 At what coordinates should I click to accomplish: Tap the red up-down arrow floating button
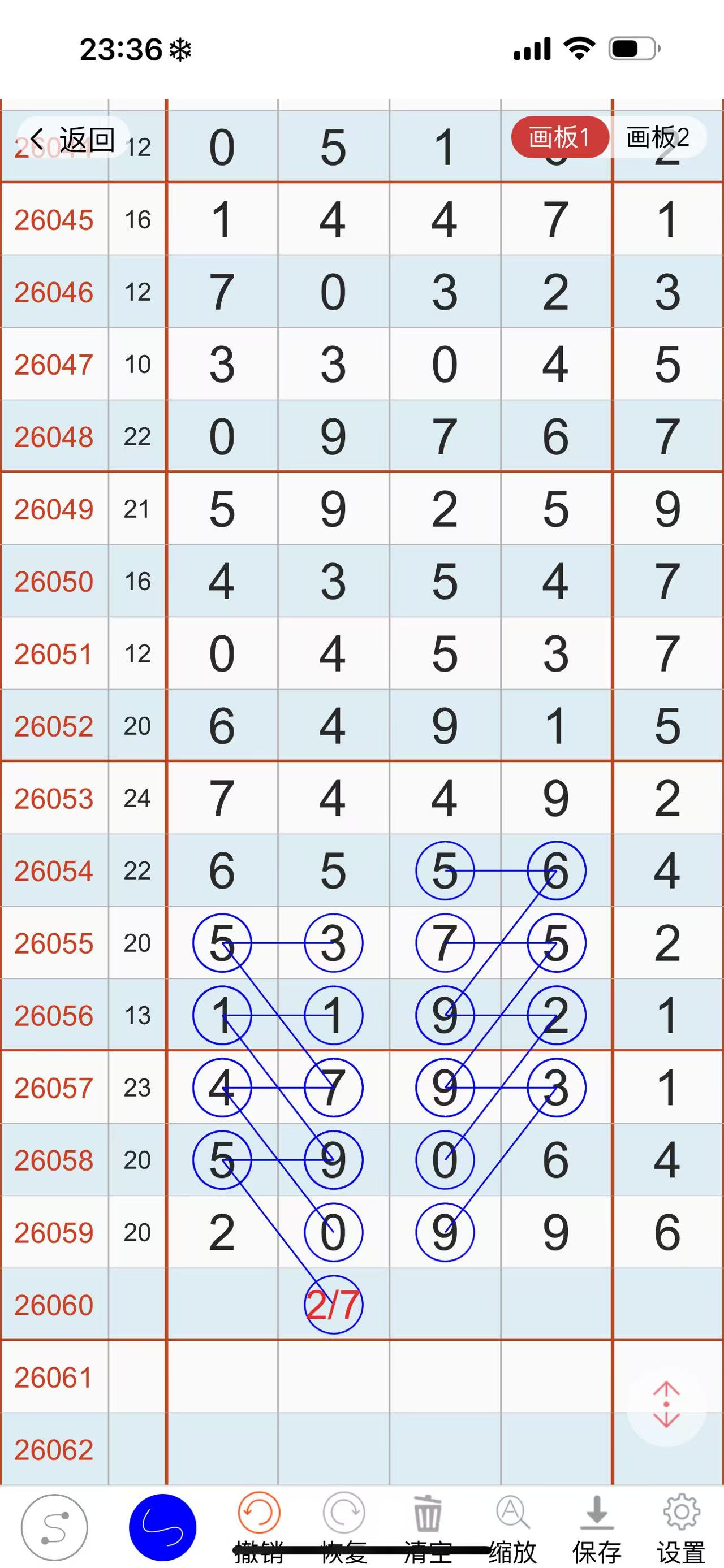[666, 1404]
